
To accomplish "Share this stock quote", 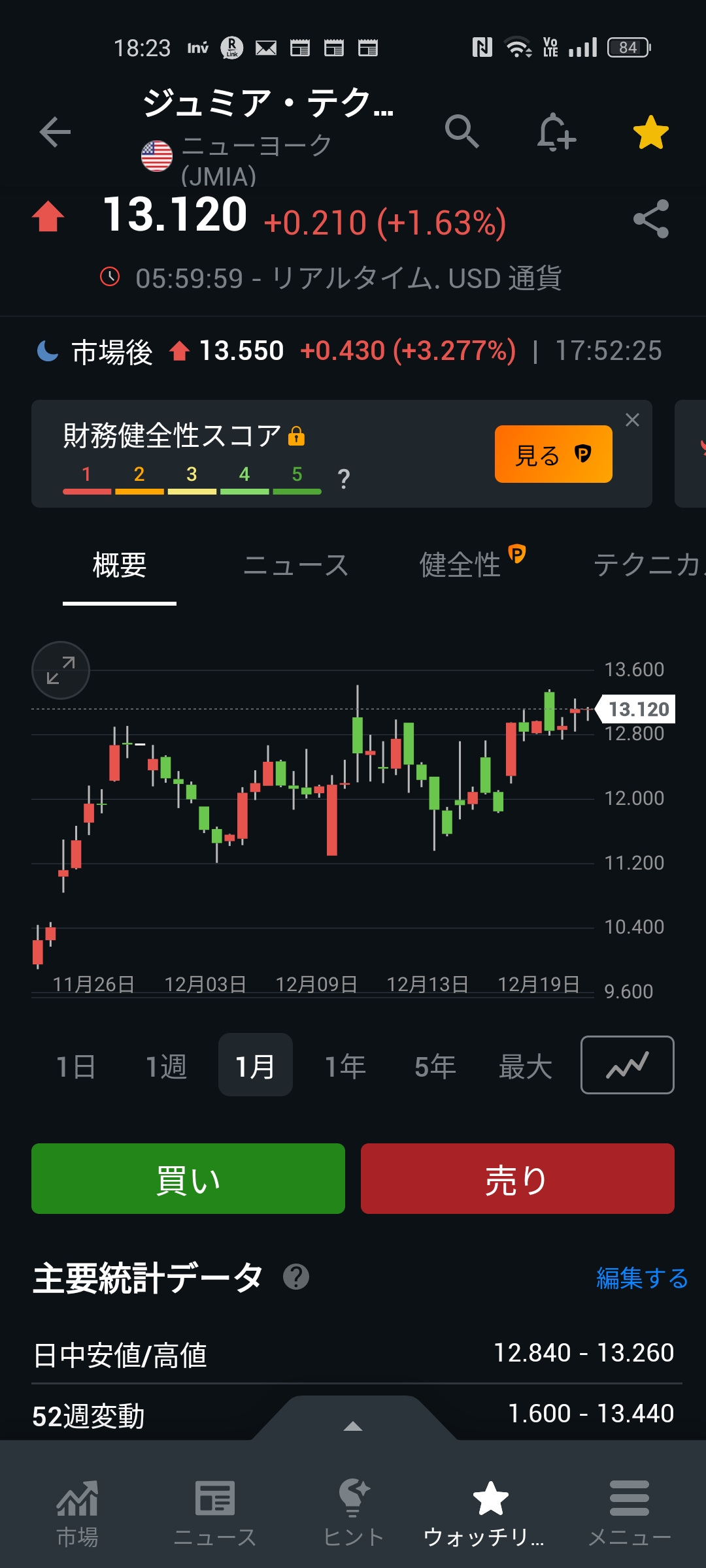I will coord(651,219).
